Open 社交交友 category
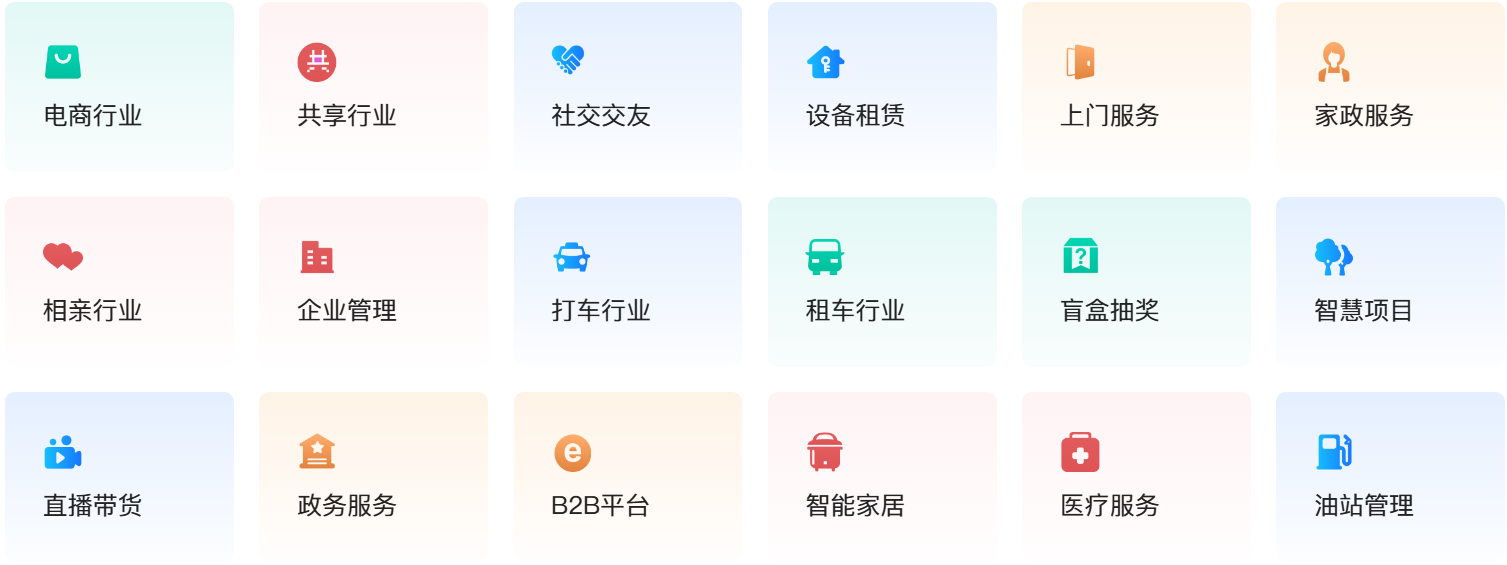 click(628, 87)
